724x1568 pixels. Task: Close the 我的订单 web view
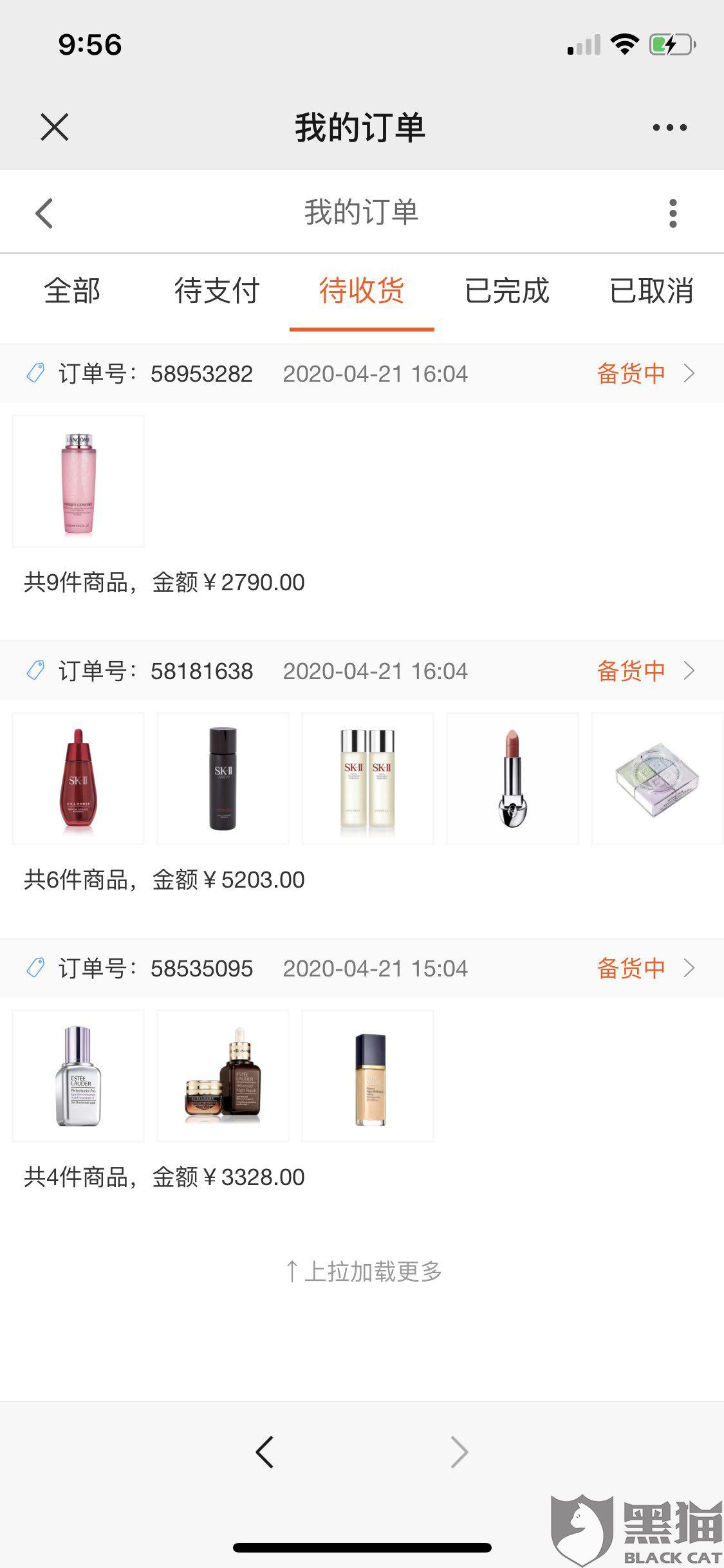click(54, 127)
